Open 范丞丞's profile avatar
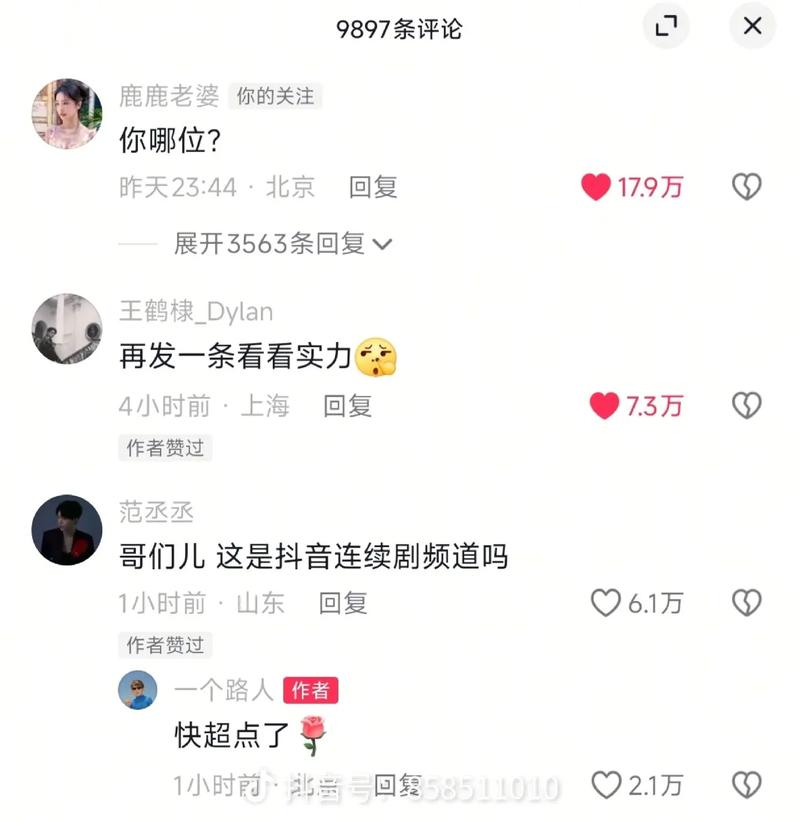This screenshot has width=800, height=822. (67, 528)
